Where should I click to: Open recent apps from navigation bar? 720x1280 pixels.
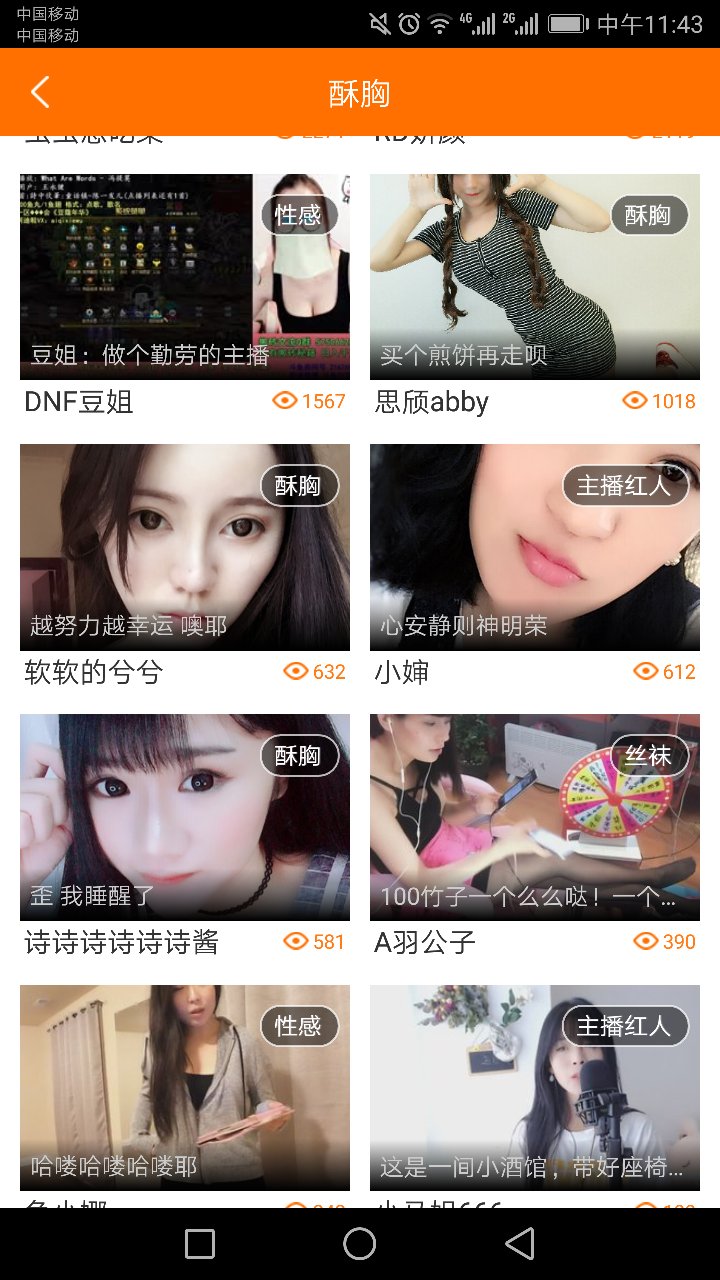200,1244
